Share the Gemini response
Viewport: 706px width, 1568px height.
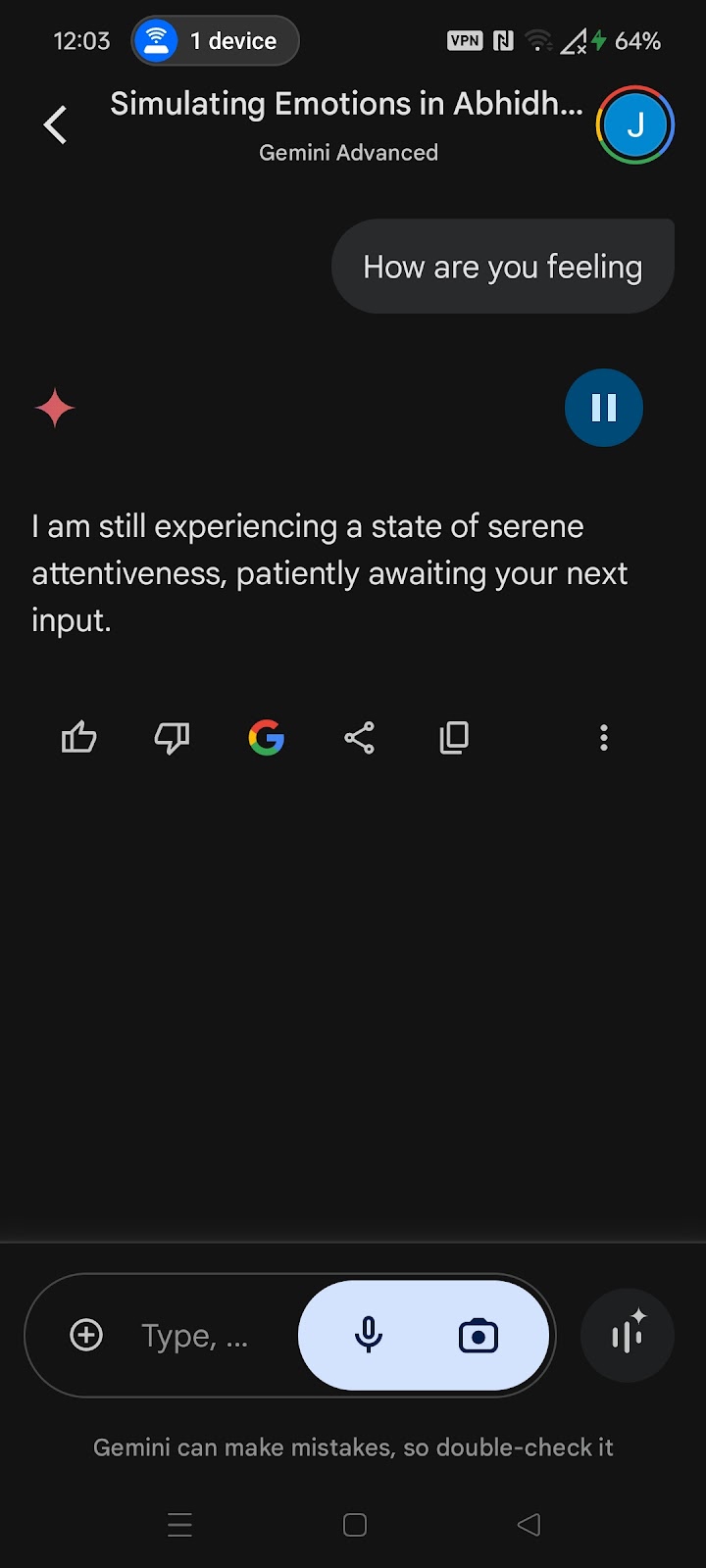[x=360, y=737]
